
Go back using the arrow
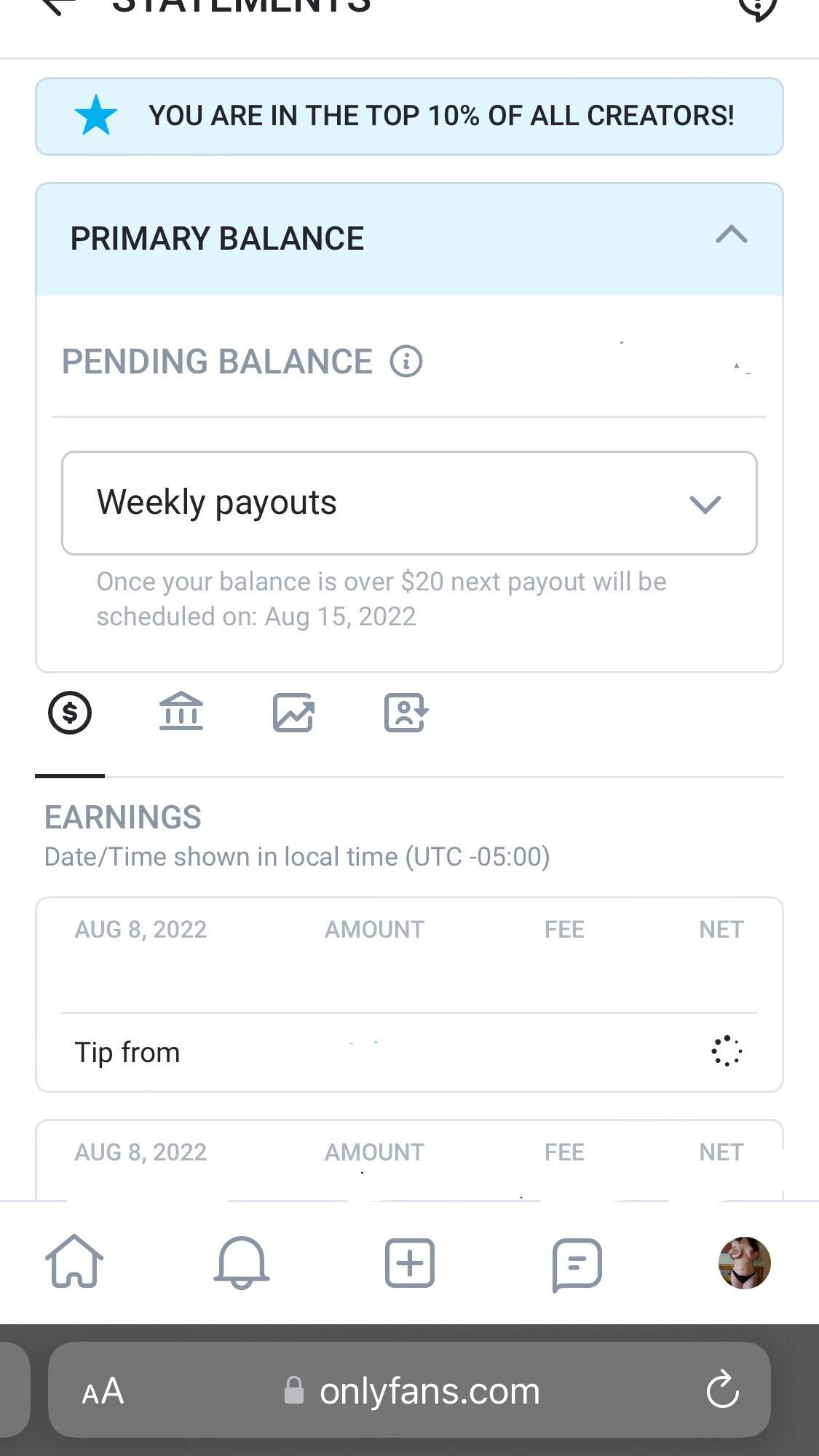58,6
